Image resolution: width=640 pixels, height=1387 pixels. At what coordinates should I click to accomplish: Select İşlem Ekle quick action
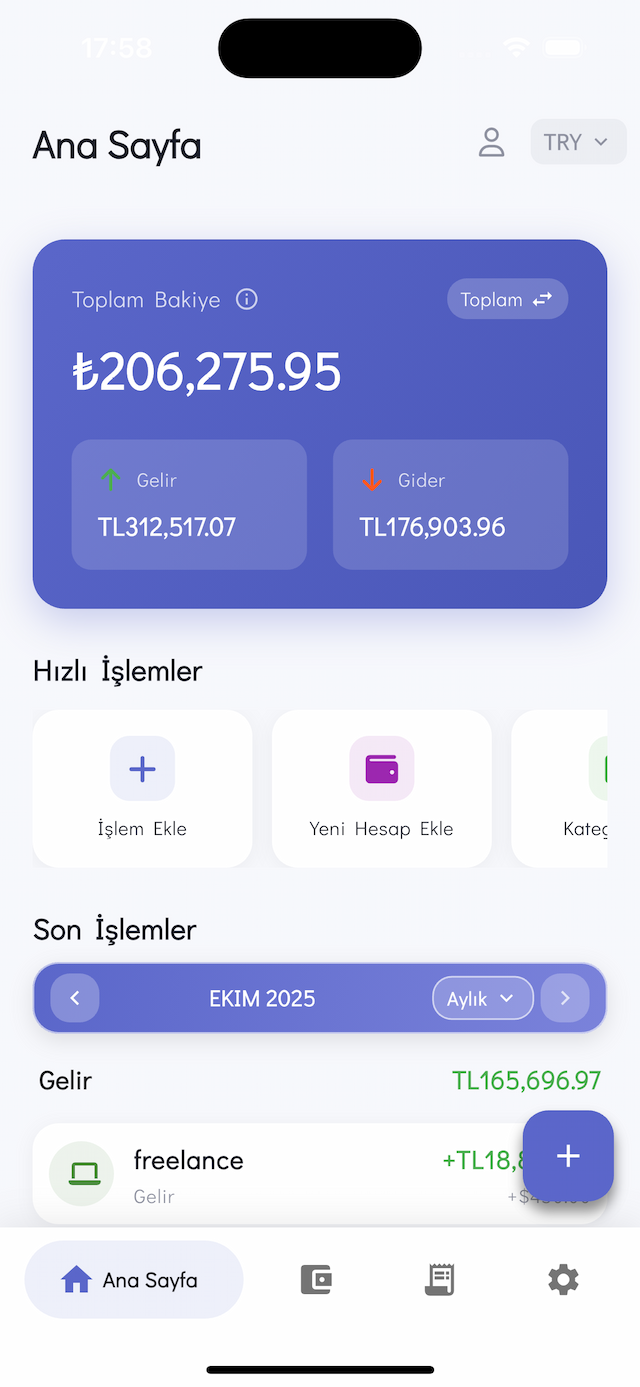click(x=142, y=788)
